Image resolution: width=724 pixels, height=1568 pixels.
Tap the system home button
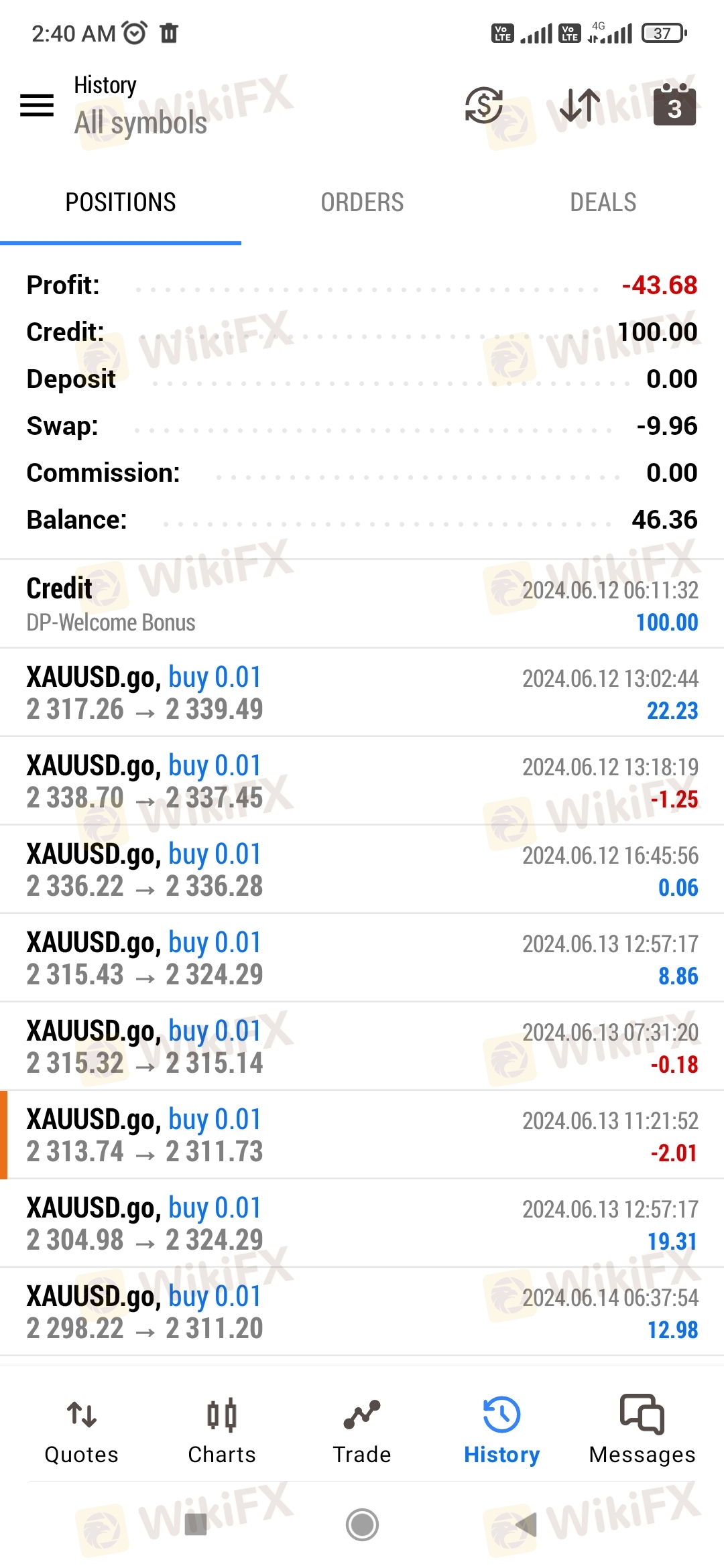pos(362,1524)
